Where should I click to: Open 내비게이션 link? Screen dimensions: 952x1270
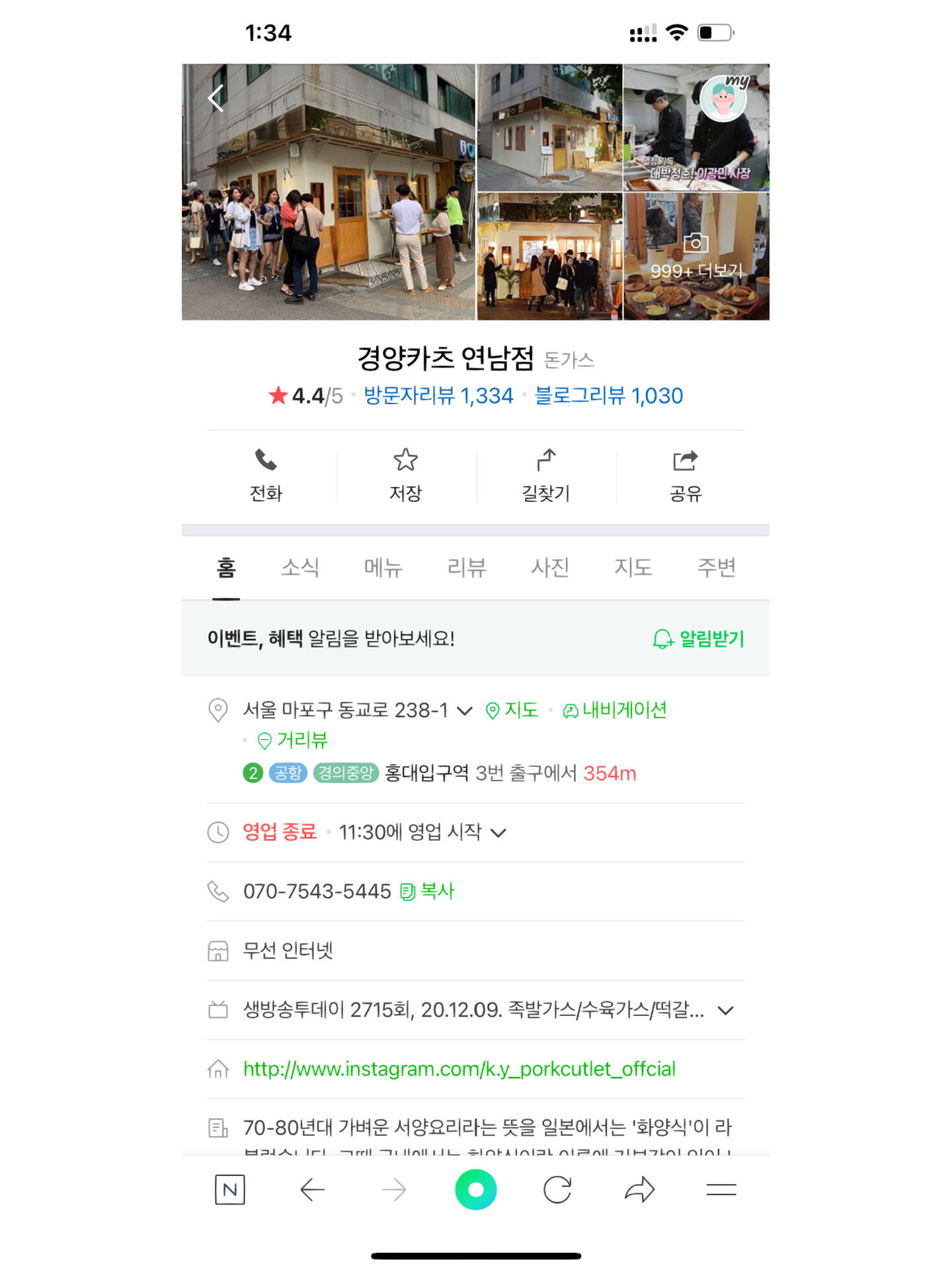pos(615,710)
